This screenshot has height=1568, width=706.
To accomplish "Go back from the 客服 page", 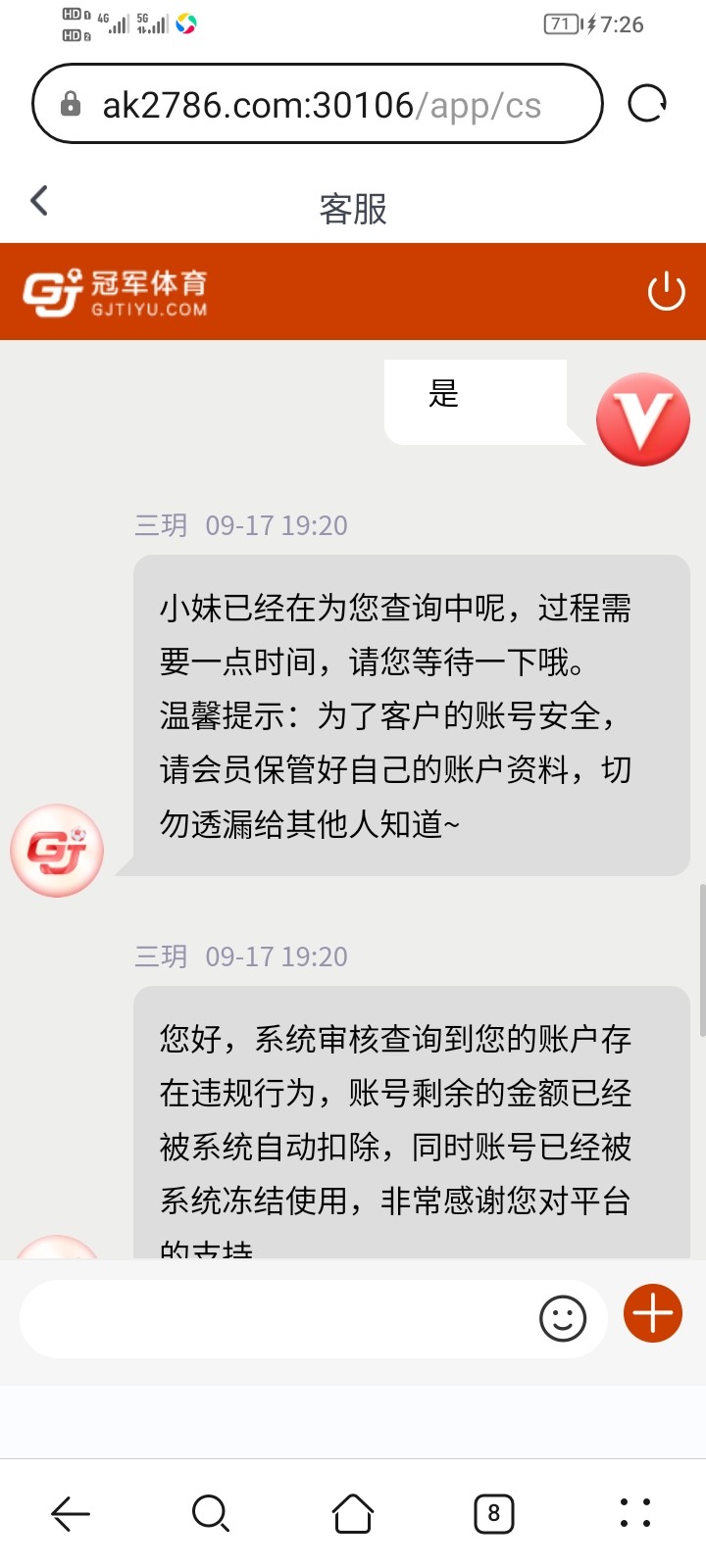I will [x=39, y=202].
